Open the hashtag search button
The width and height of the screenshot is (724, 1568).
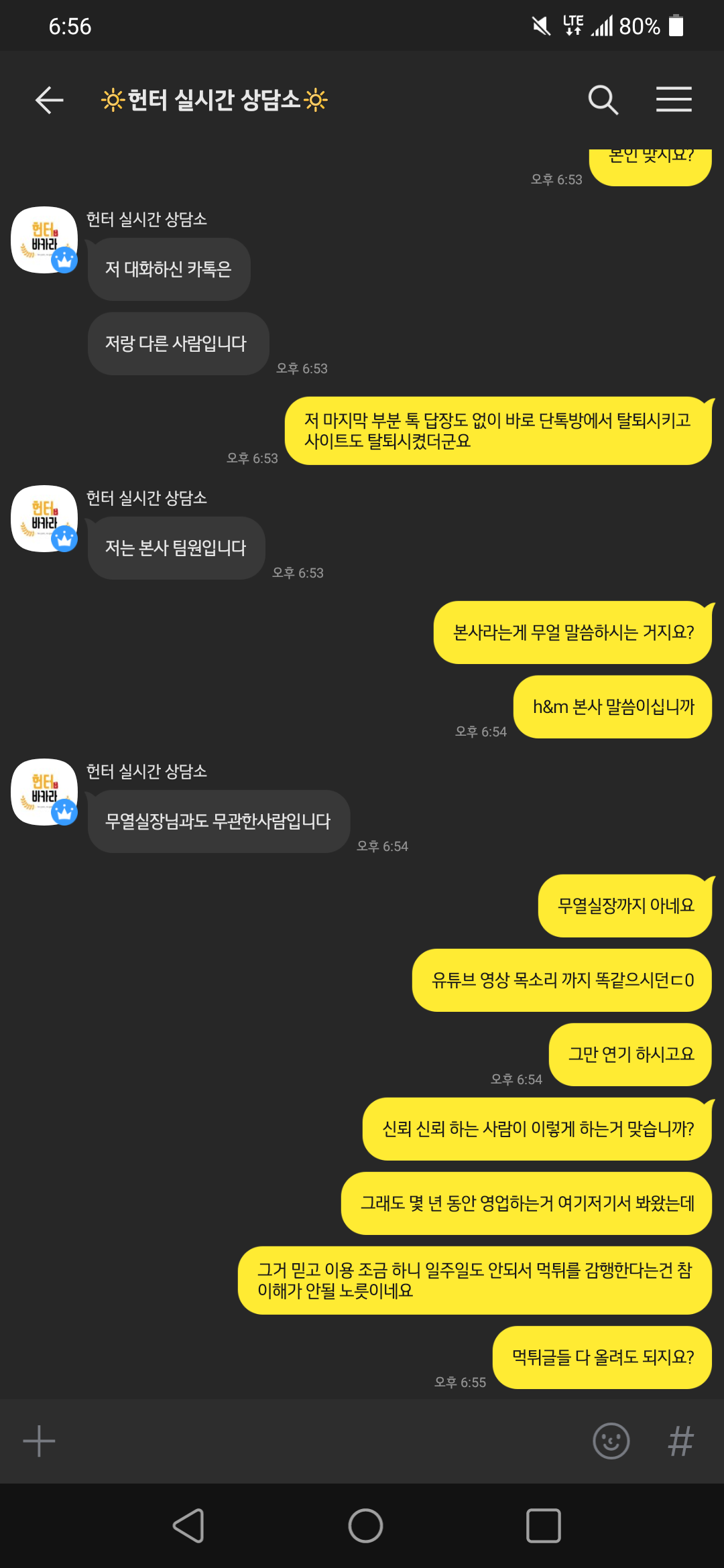tap(680, 1441)
